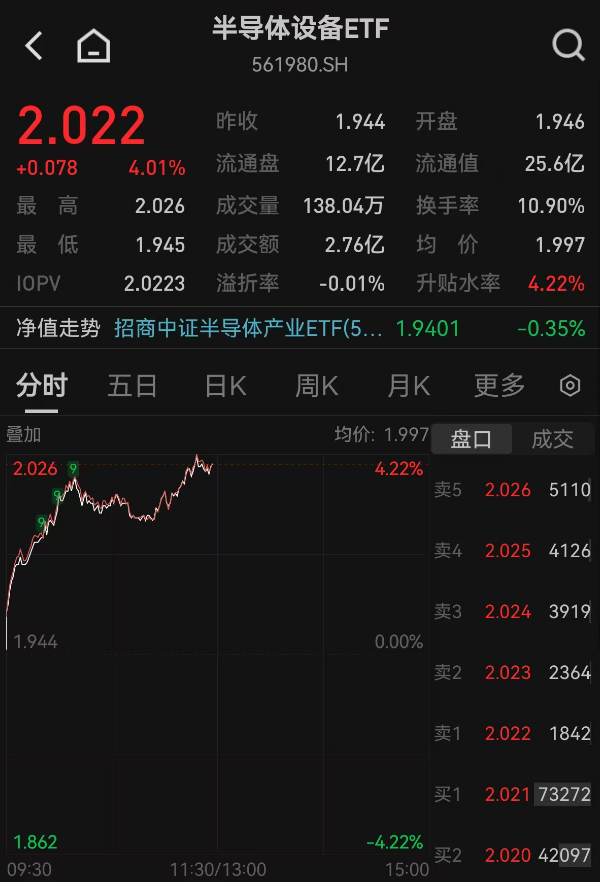This screenshot has width=600, height=882.
Task: Pick the 买1 price 2.021 row
Action: 512,794
